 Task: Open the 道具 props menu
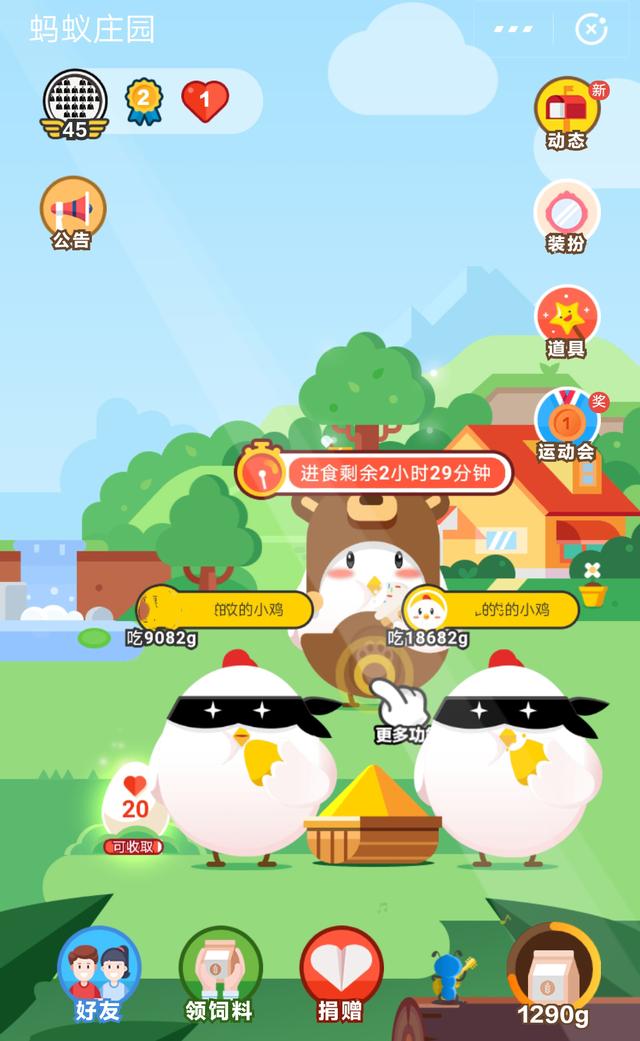566,321
